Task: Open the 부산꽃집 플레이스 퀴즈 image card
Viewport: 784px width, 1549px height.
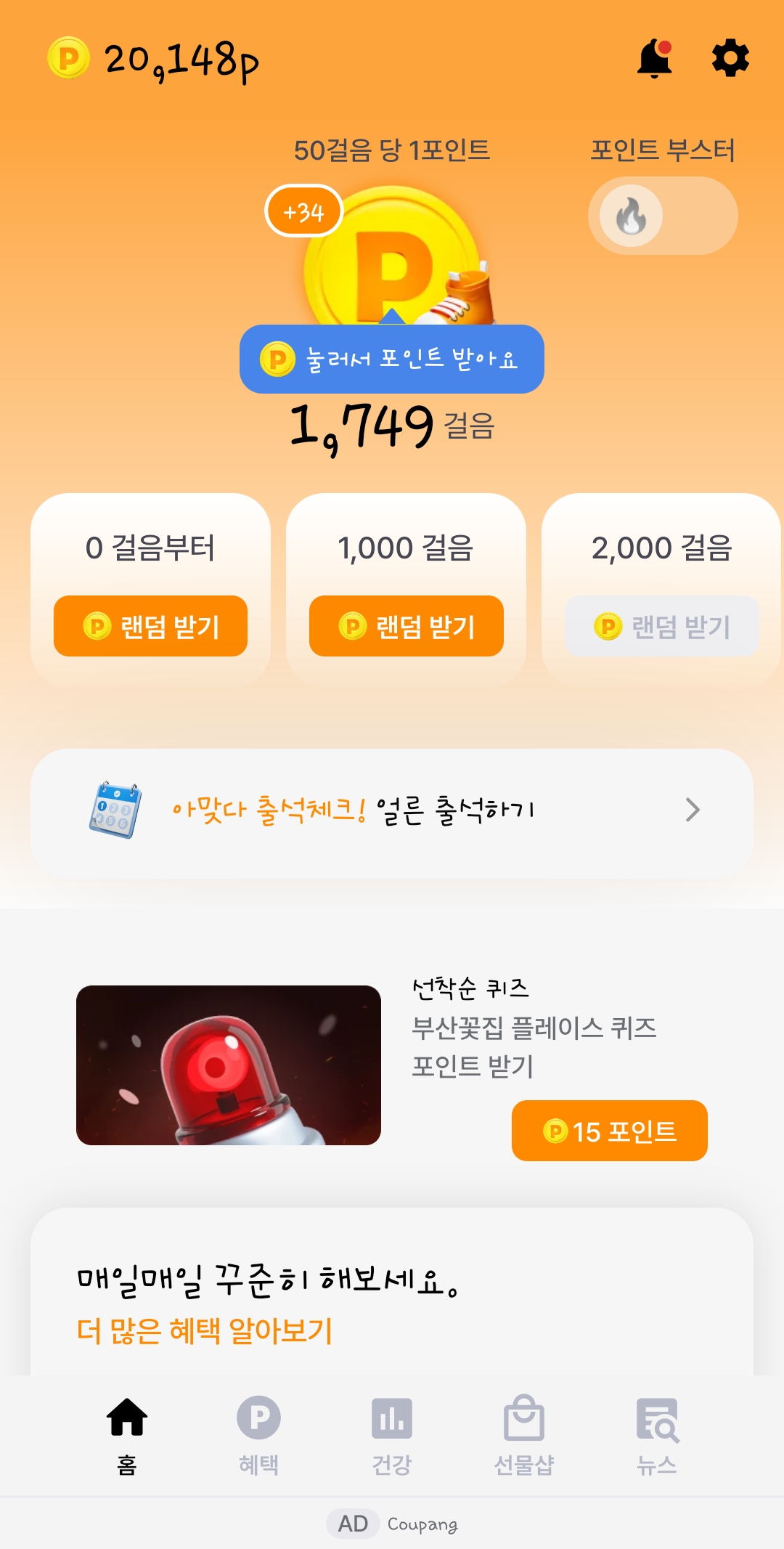Action: click(229, 1065)
